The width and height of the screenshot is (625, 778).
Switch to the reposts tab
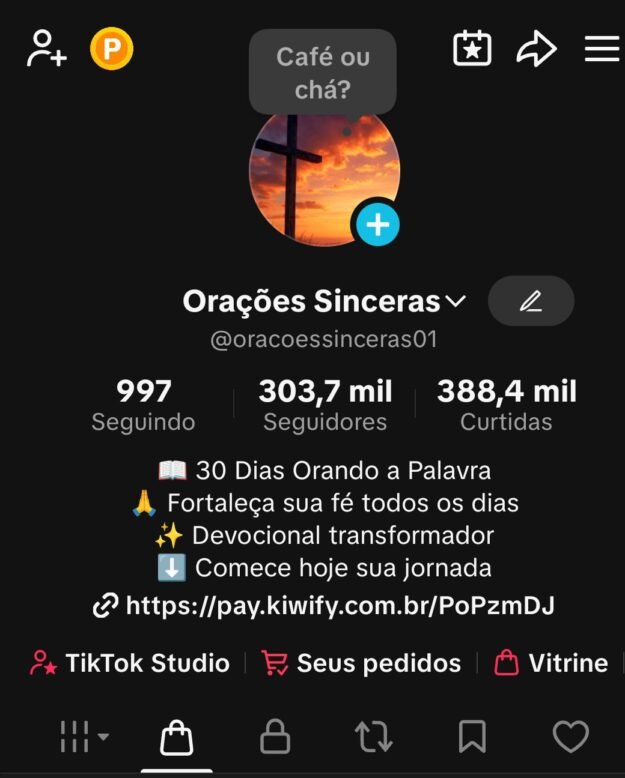tap(373, 739)
